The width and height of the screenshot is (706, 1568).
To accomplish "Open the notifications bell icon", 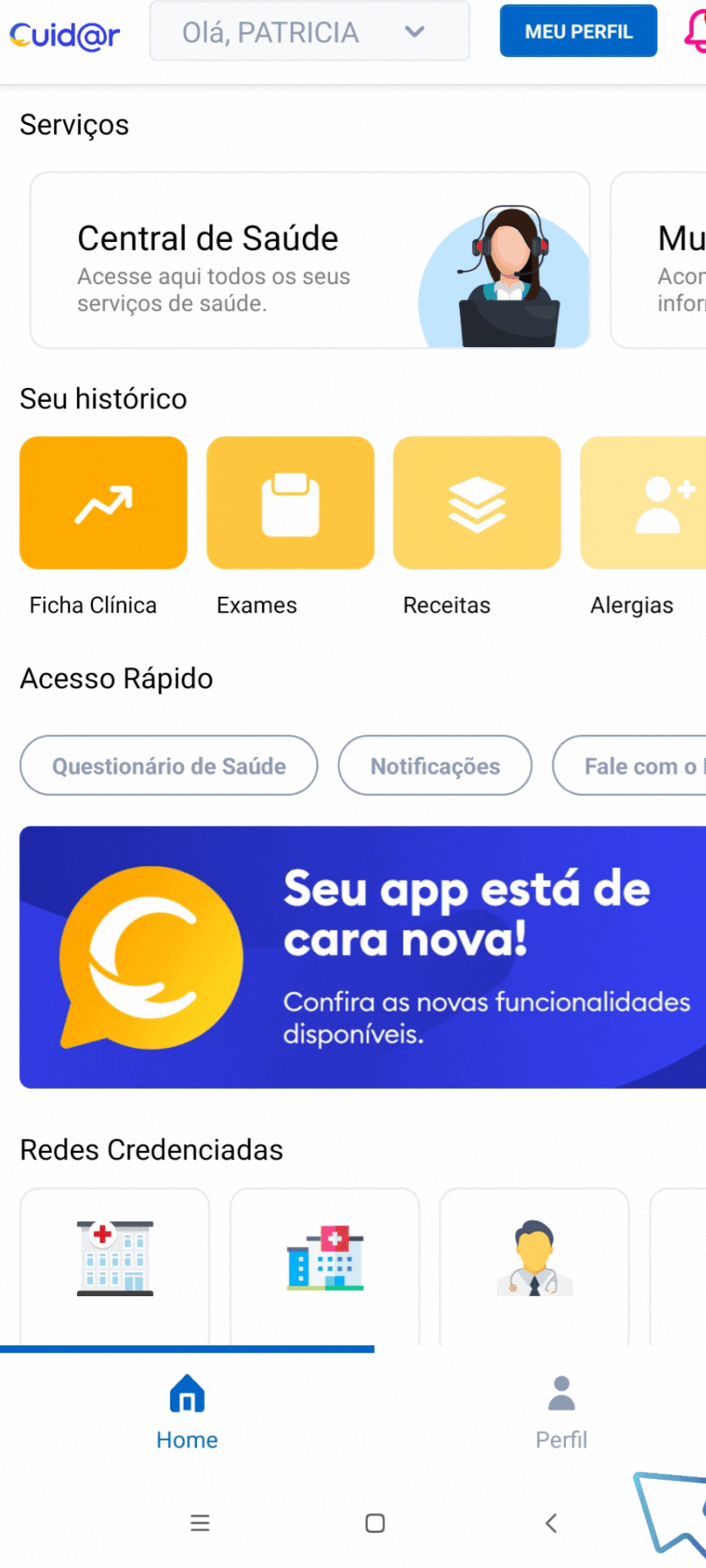I will coord(695,31).
